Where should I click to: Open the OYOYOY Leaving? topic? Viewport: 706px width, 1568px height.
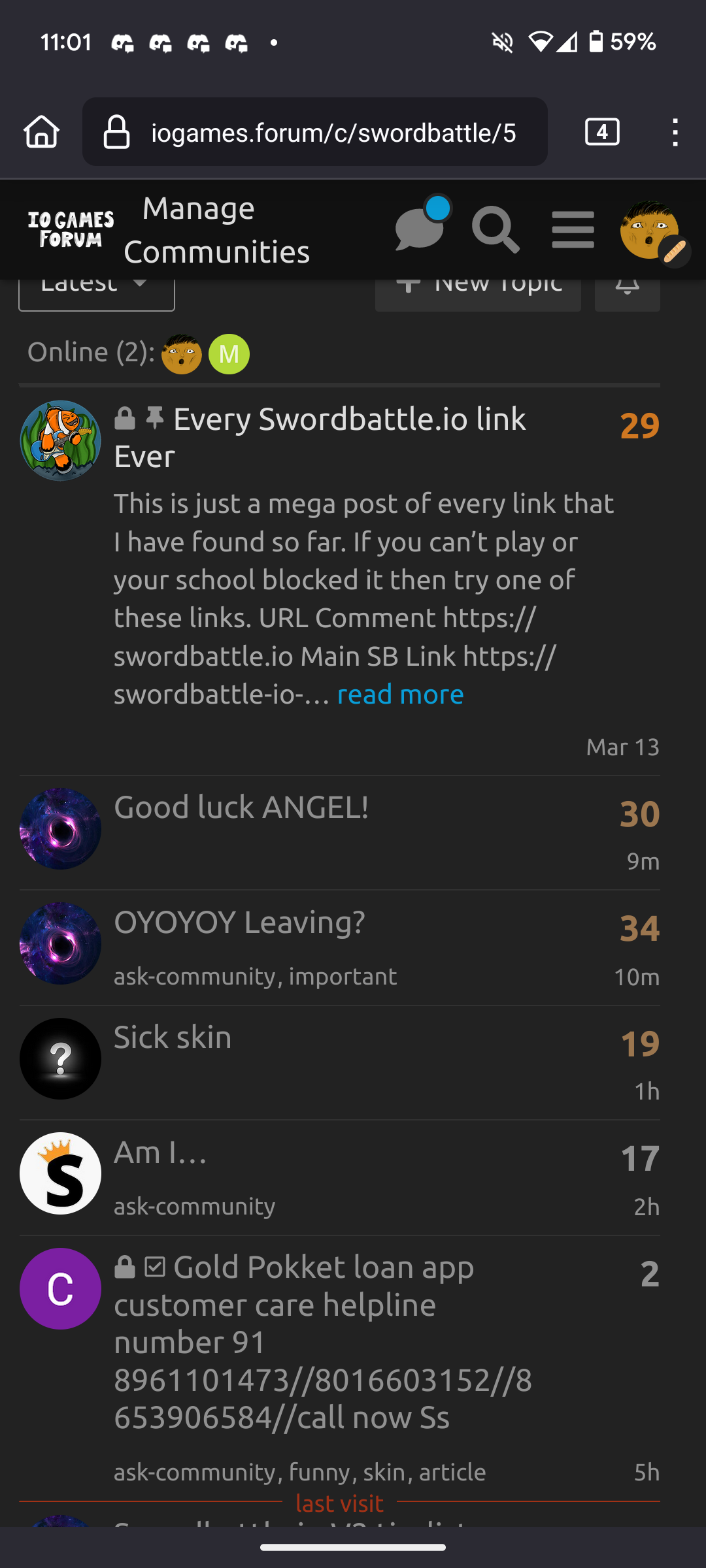tap(239, 922)
